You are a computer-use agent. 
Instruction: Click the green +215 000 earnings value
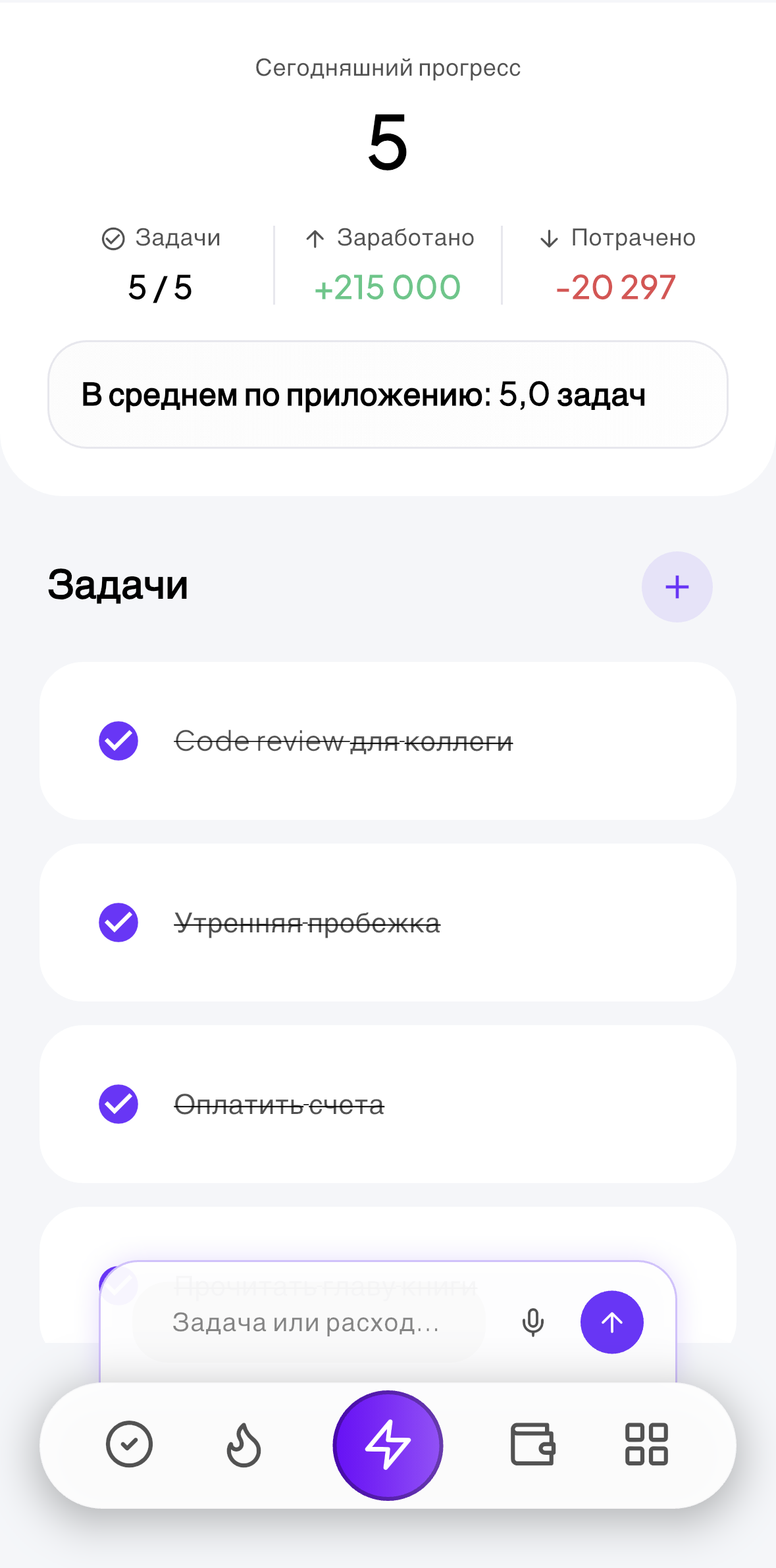(x=387, y=288)
